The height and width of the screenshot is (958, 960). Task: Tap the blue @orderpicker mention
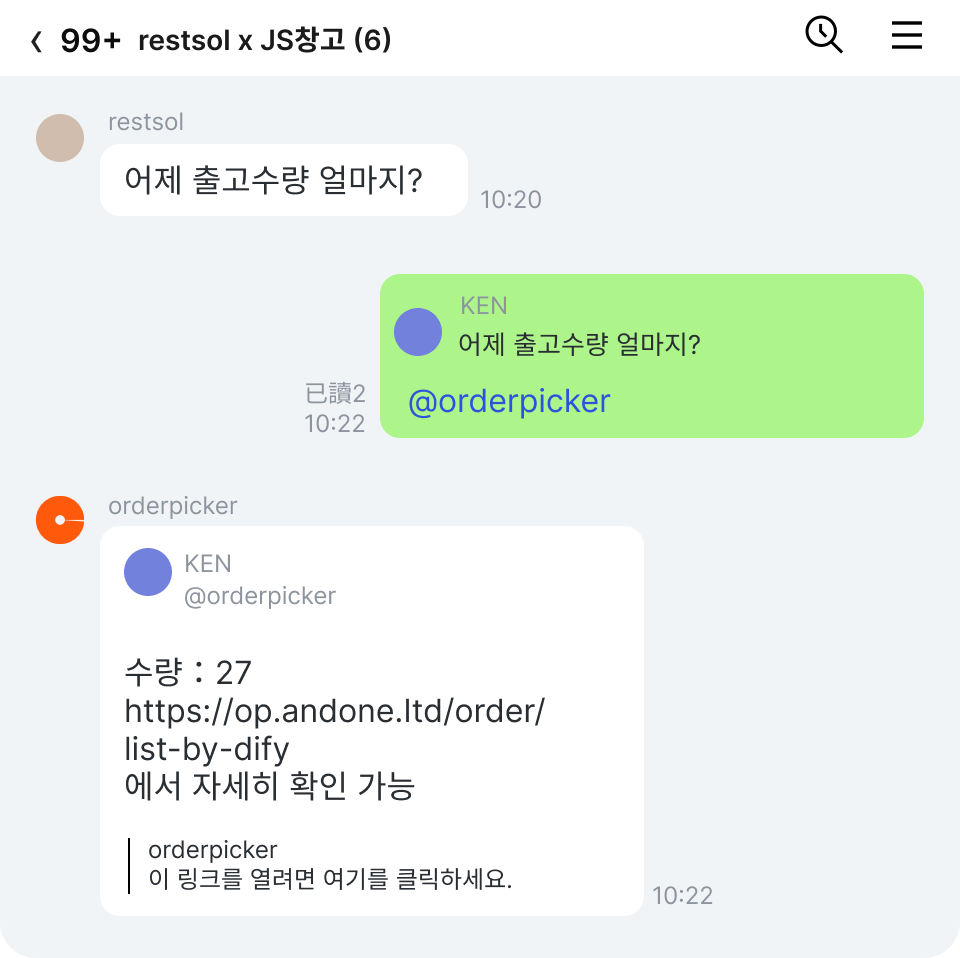point(509,402)
